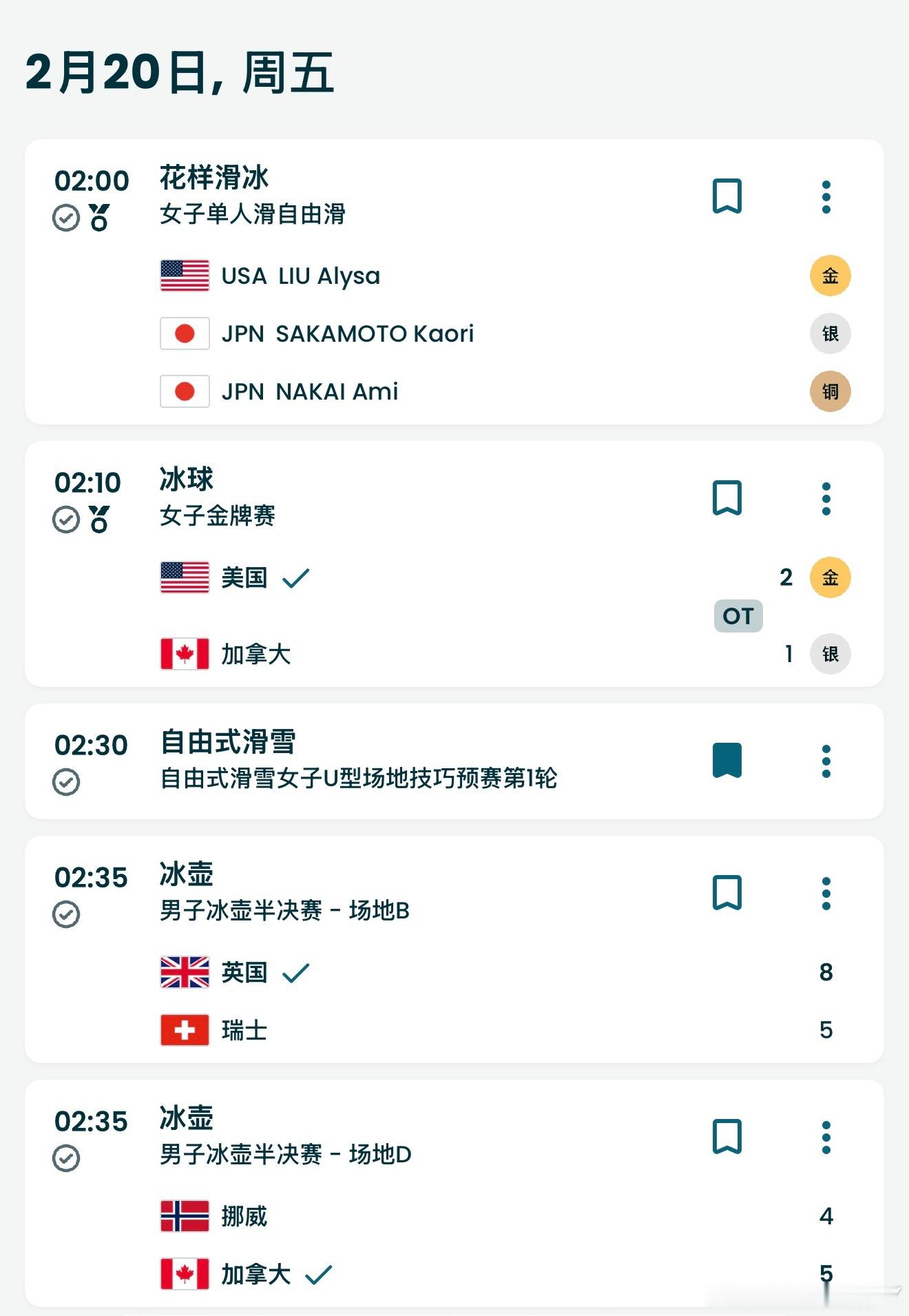Screen dimensions: 909x1316
Task: Open the three-dot menu for ice hockey
Action: tap(826, 500)
